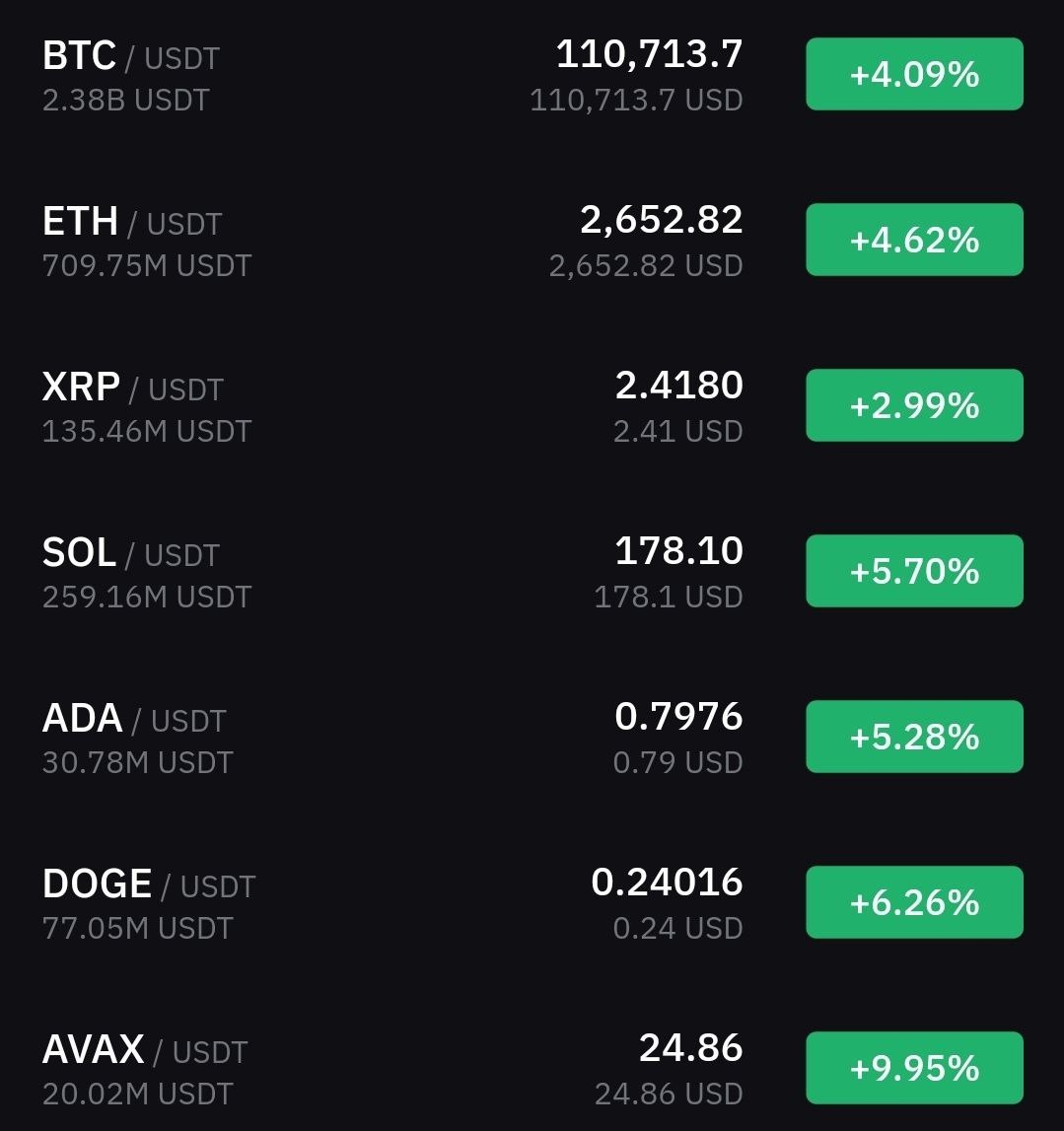The height and width of the screenshot is (1131, 1064).
Task: Select the ETH / USDT pair
Action: pos(131,223)
